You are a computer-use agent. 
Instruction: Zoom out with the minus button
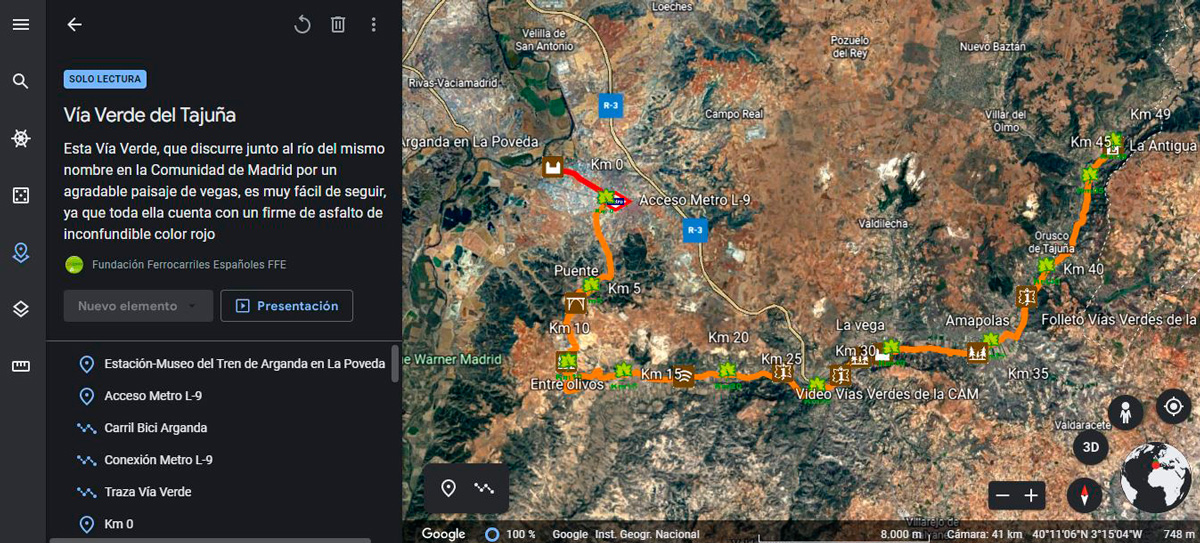(x=1003, y=495)
